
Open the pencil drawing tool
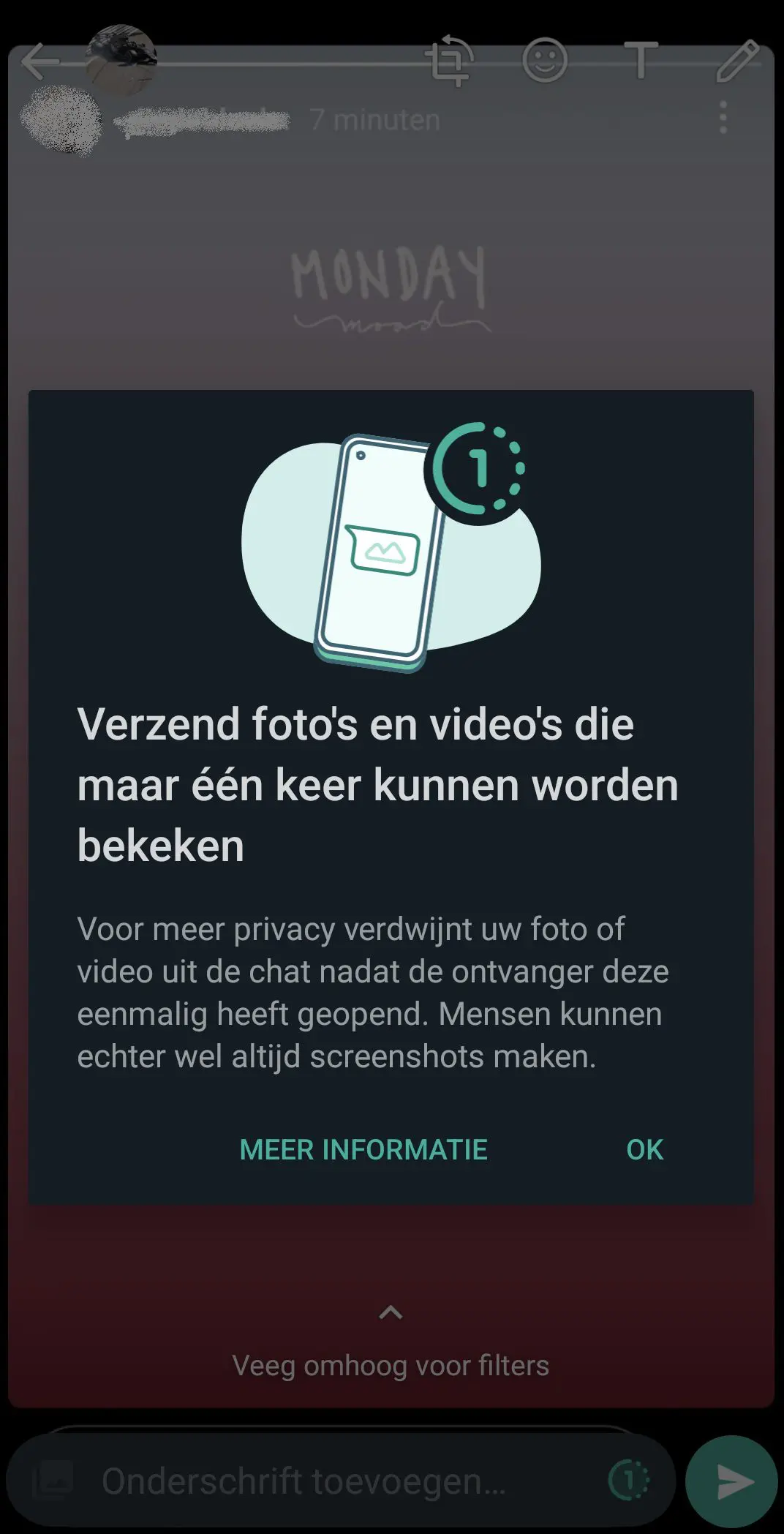[x=737, y=61]
